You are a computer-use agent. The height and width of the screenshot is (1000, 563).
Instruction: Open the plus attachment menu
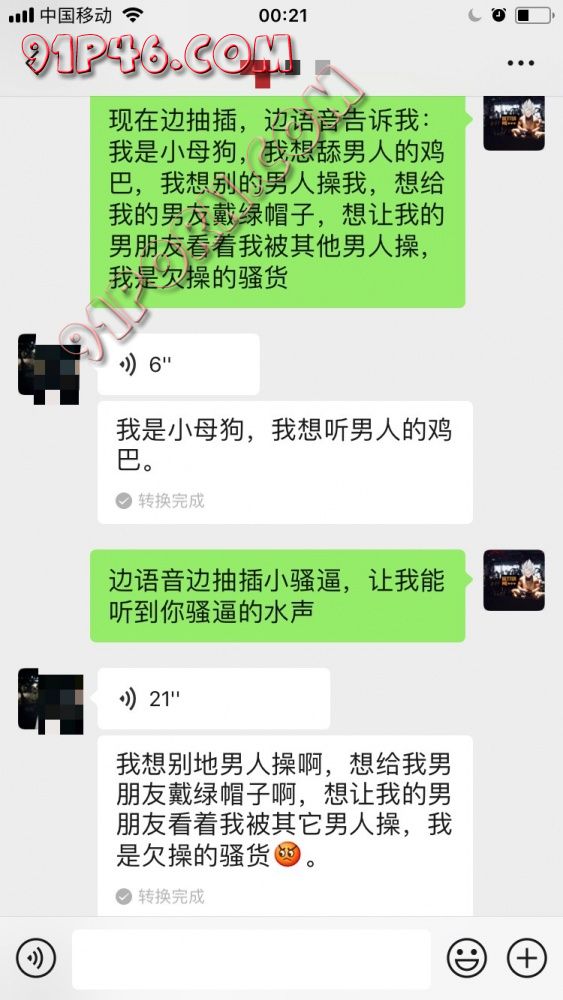pos(527,958)
